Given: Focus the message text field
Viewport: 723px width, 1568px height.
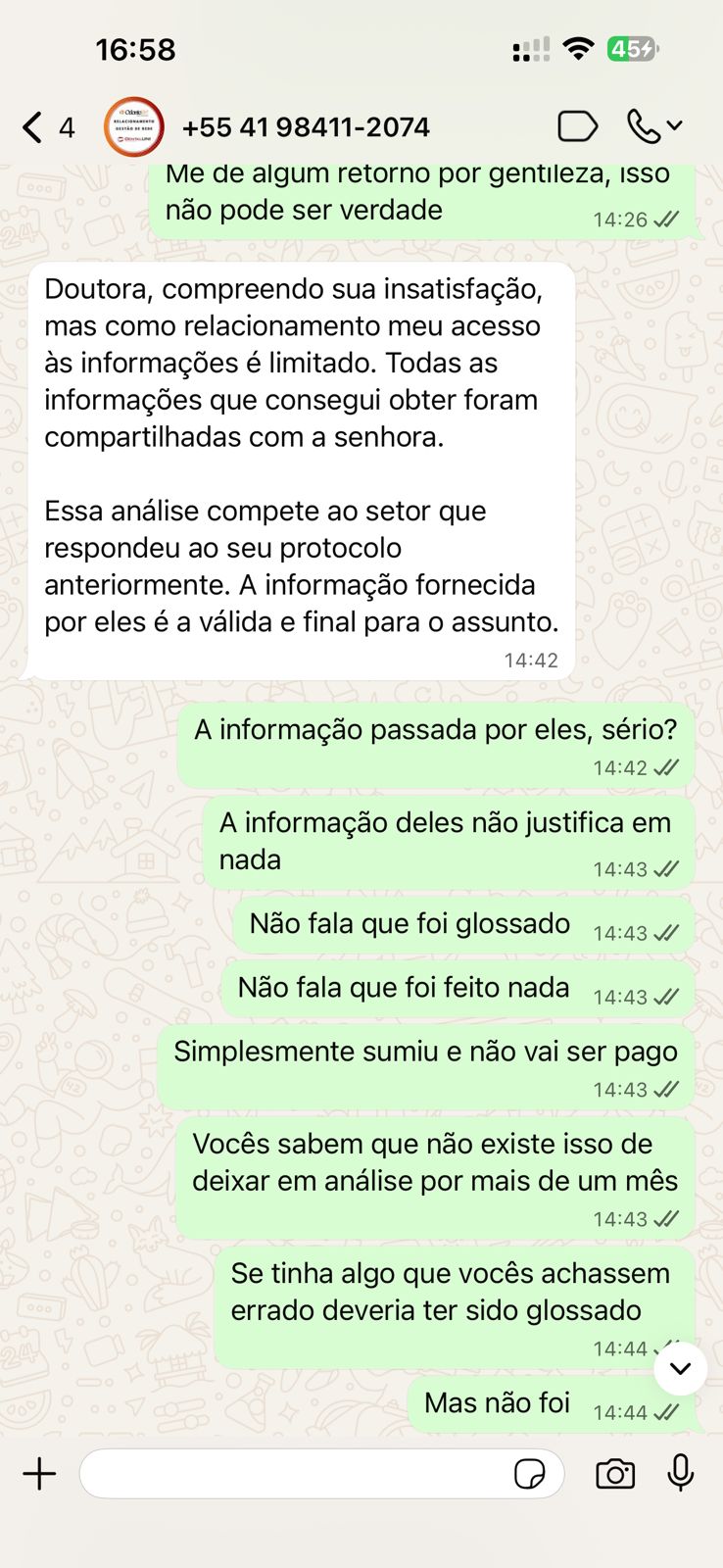Looking at the screenshot, I should [x=294, y=1474].
